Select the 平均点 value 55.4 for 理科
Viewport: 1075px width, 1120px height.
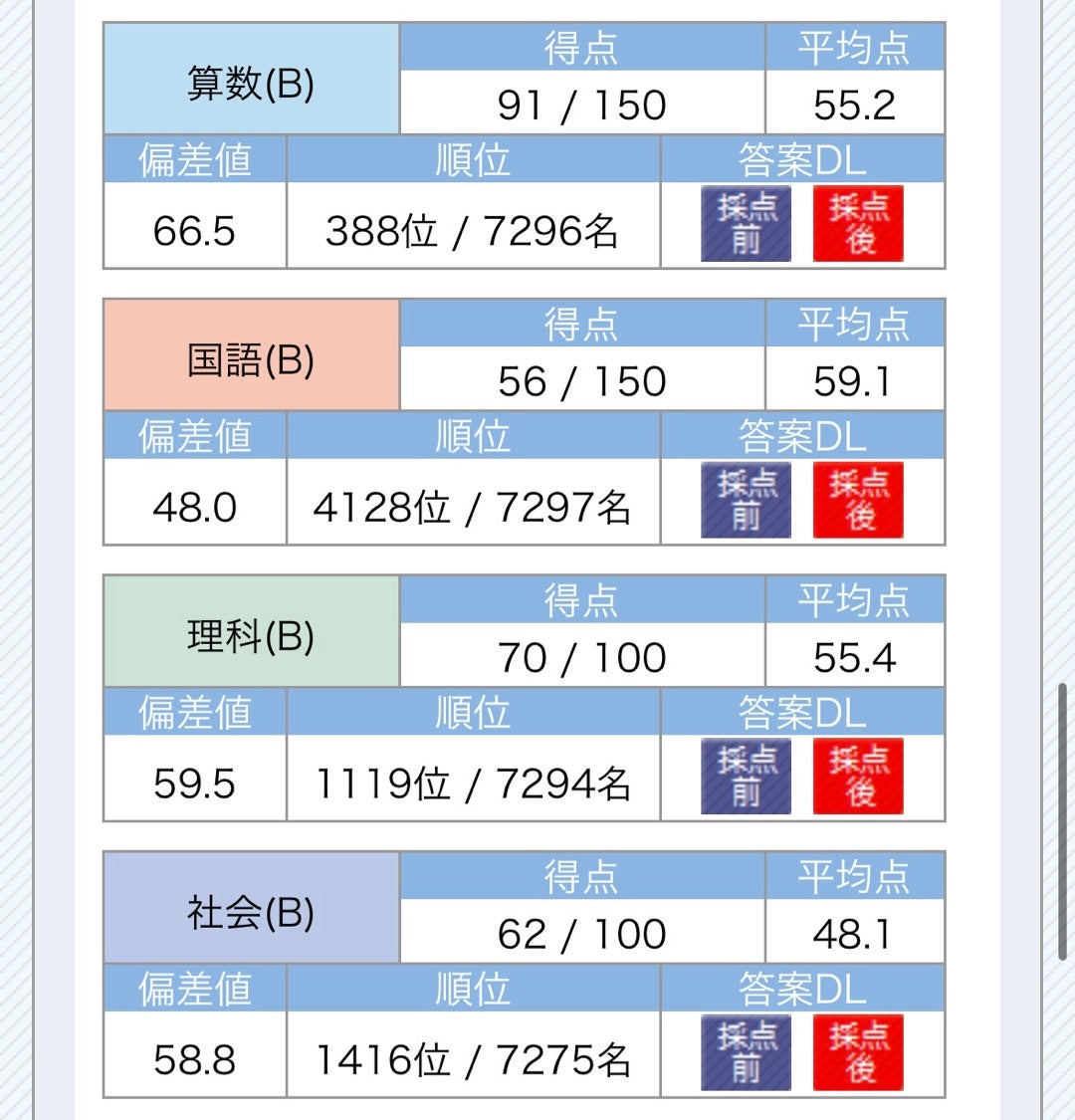pyautogui.click(x=854, y=657)
